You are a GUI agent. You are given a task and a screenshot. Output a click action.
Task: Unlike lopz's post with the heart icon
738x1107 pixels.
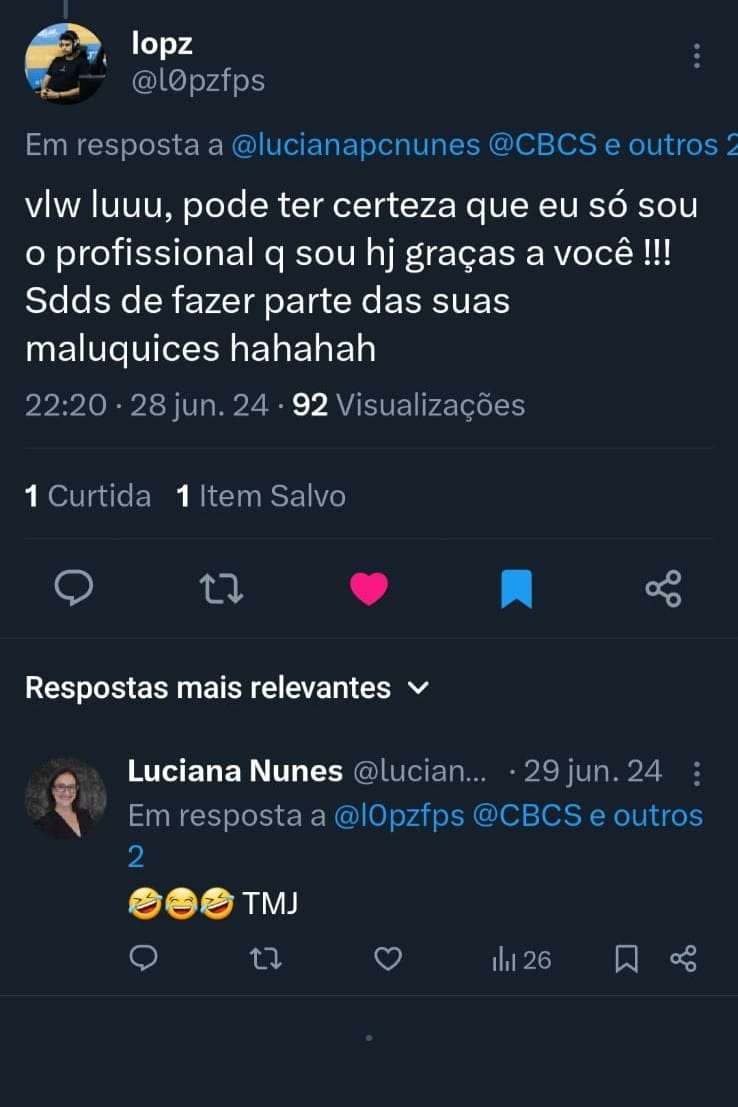[369, 588]
